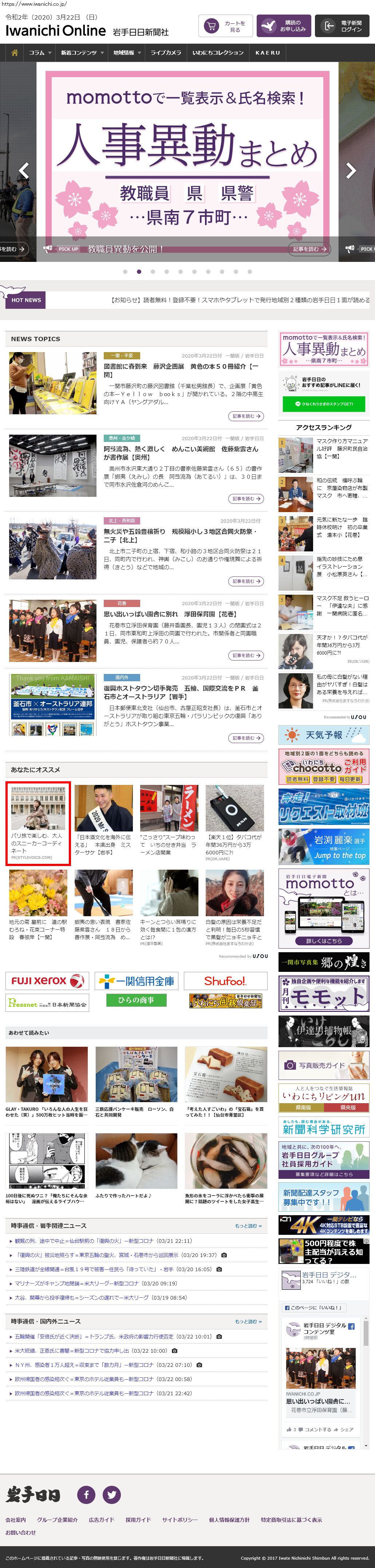Open the カートを見る cart button
The image size is (375, 1568).
(x=225, y=26)
